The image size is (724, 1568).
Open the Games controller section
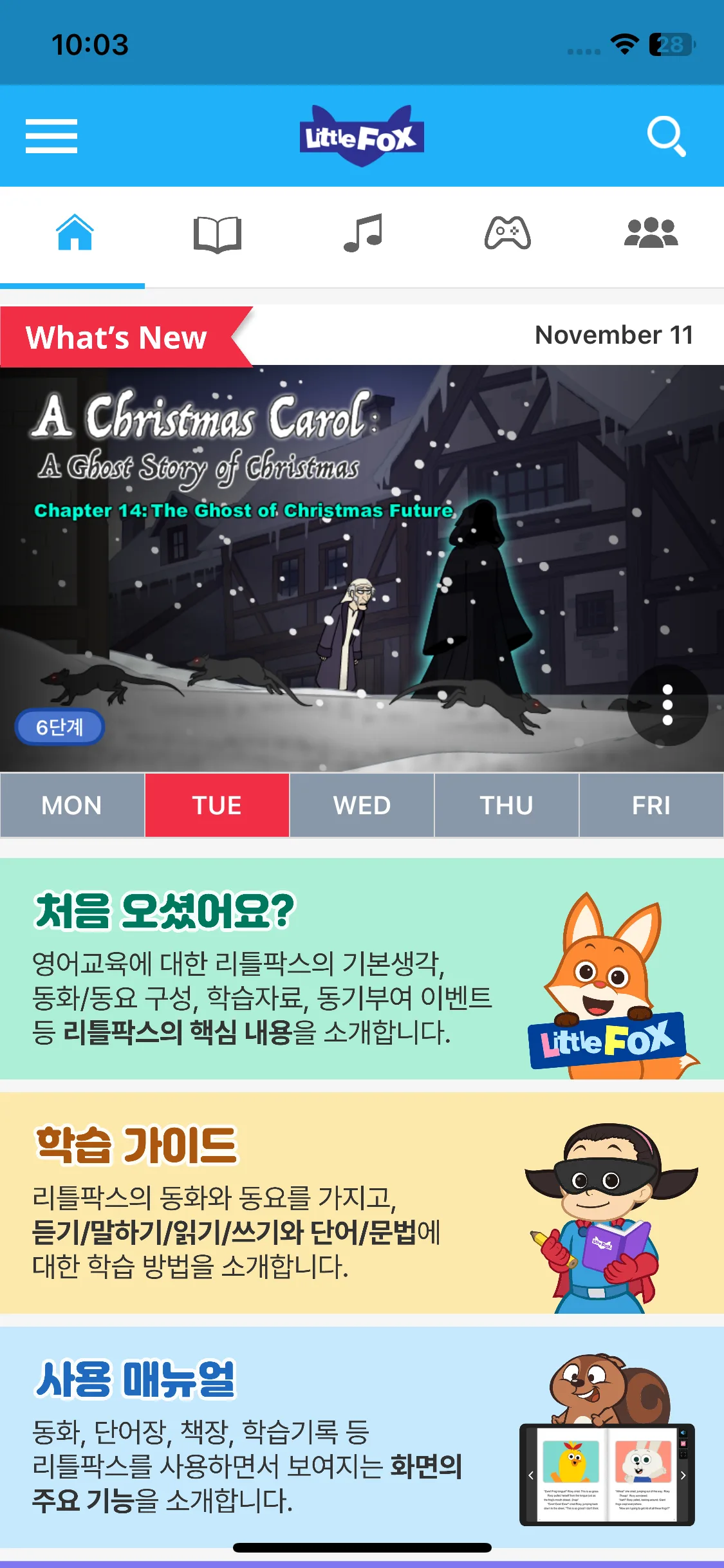click(x=507, y=235)
